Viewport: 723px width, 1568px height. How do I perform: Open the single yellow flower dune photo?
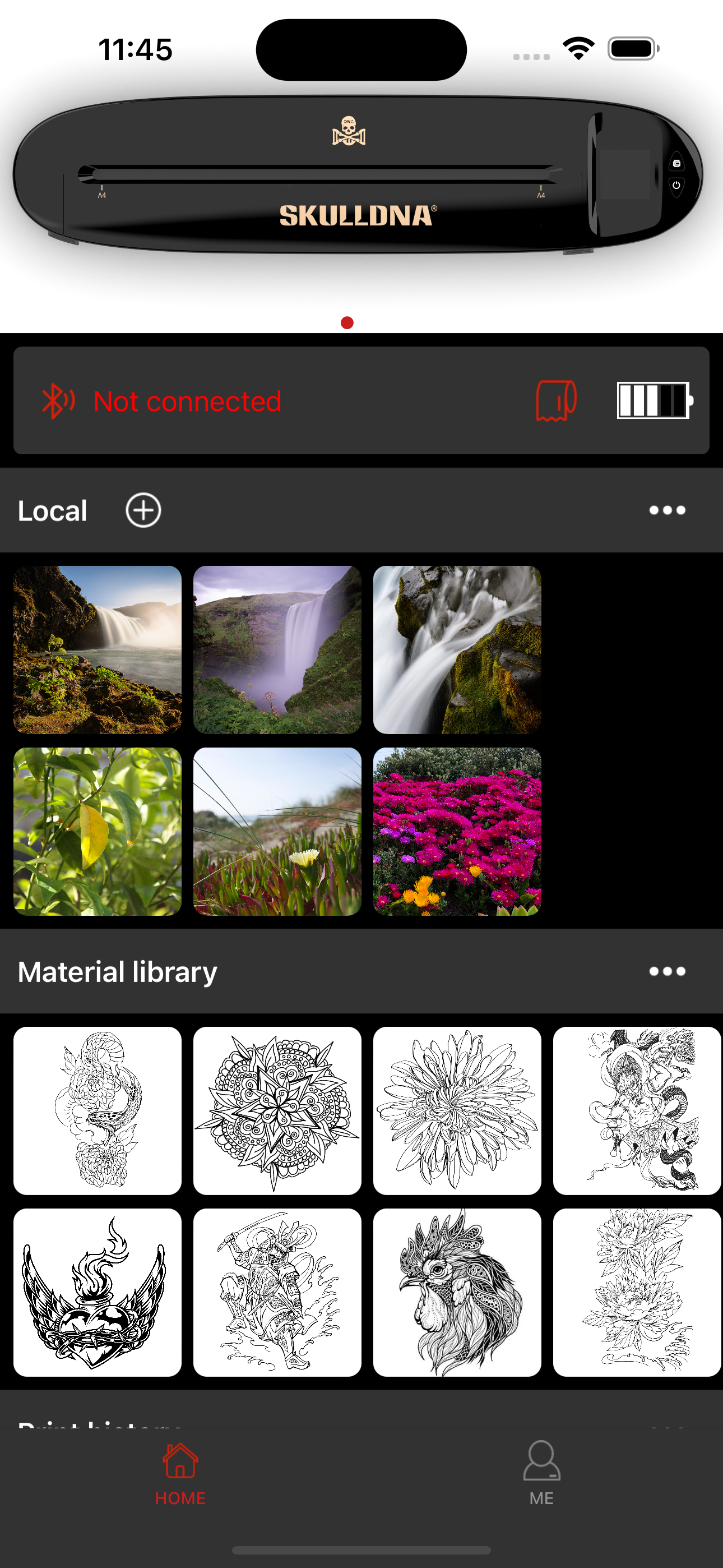[x=277, y=832]
